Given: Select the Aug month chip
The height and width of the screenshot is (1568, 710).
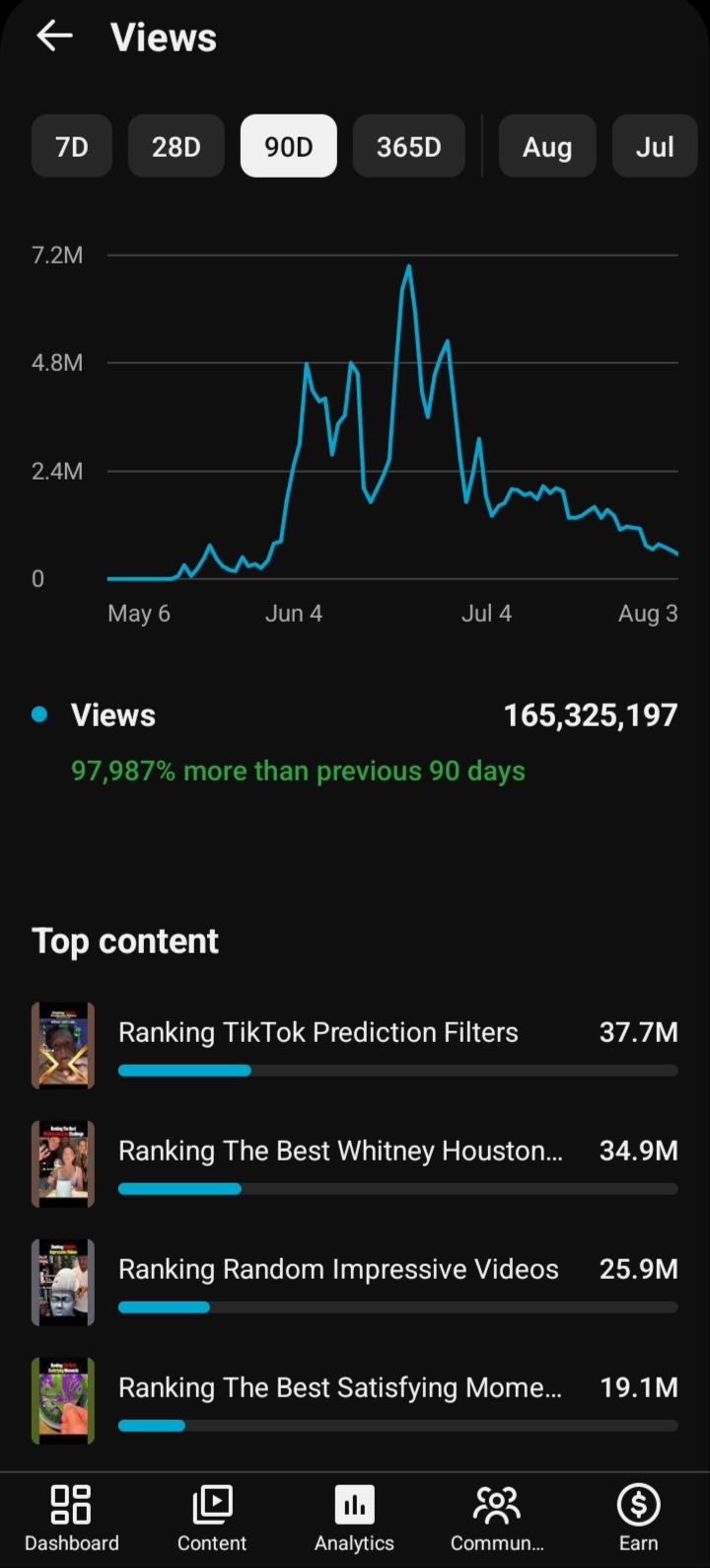Looking at the screenshot, I should 547,146.
